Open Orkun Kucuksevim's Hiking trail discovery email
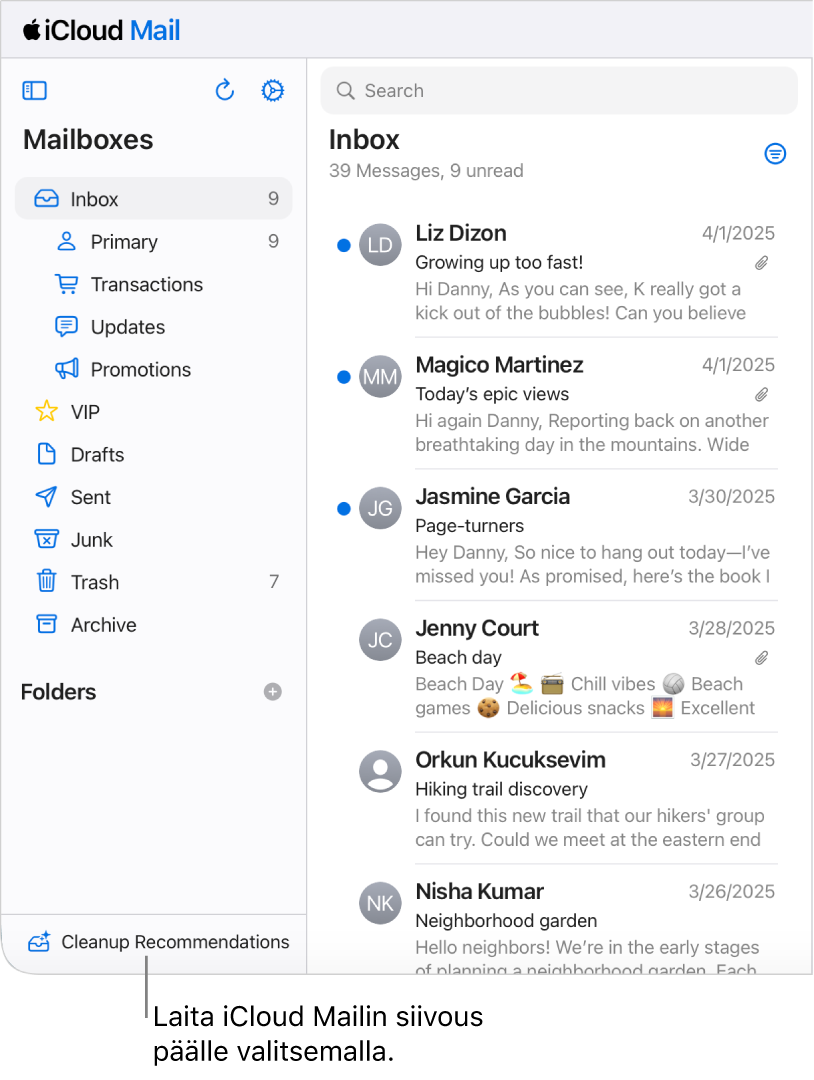Viewport: 814px width, 1080px height. [580, 799]
